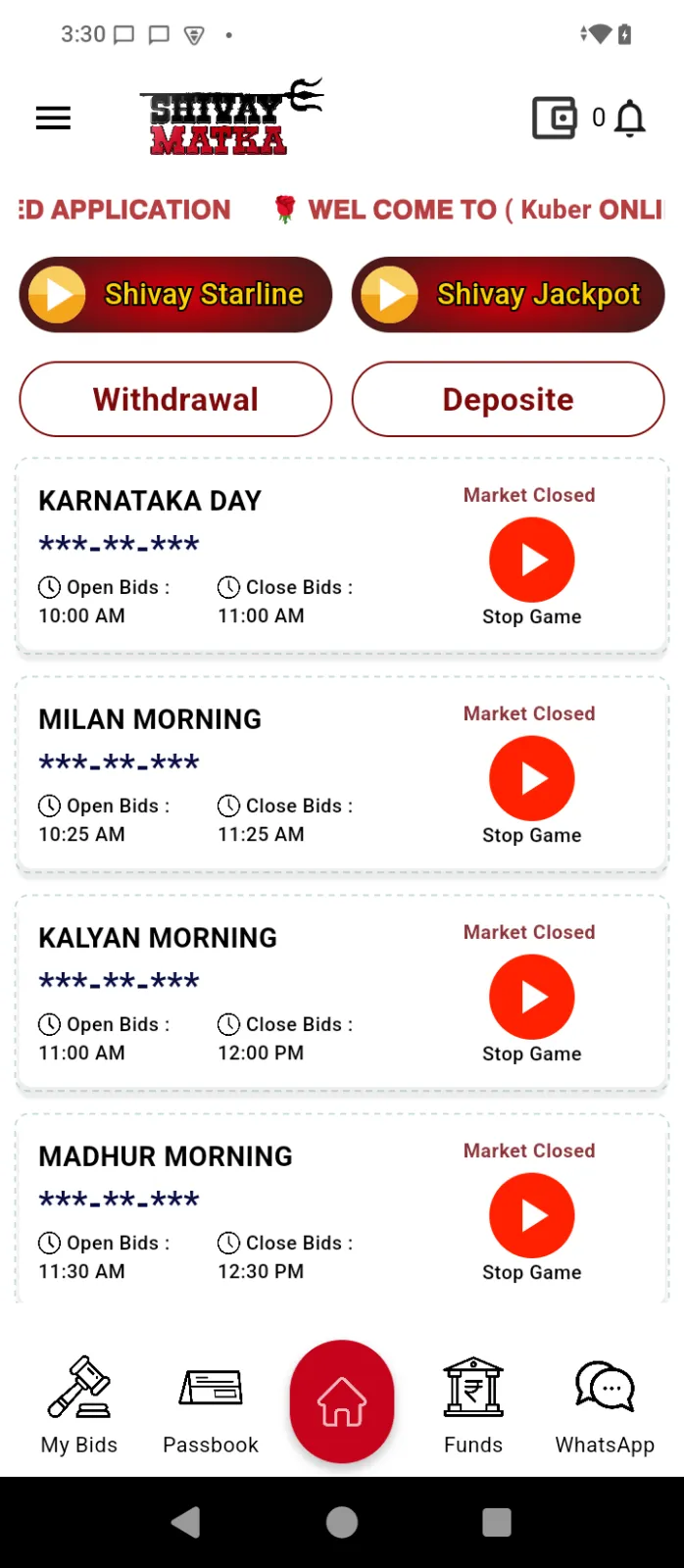Tap the system back button
The width and height of the screenshot is (684, 1568).
[186, 1522]
